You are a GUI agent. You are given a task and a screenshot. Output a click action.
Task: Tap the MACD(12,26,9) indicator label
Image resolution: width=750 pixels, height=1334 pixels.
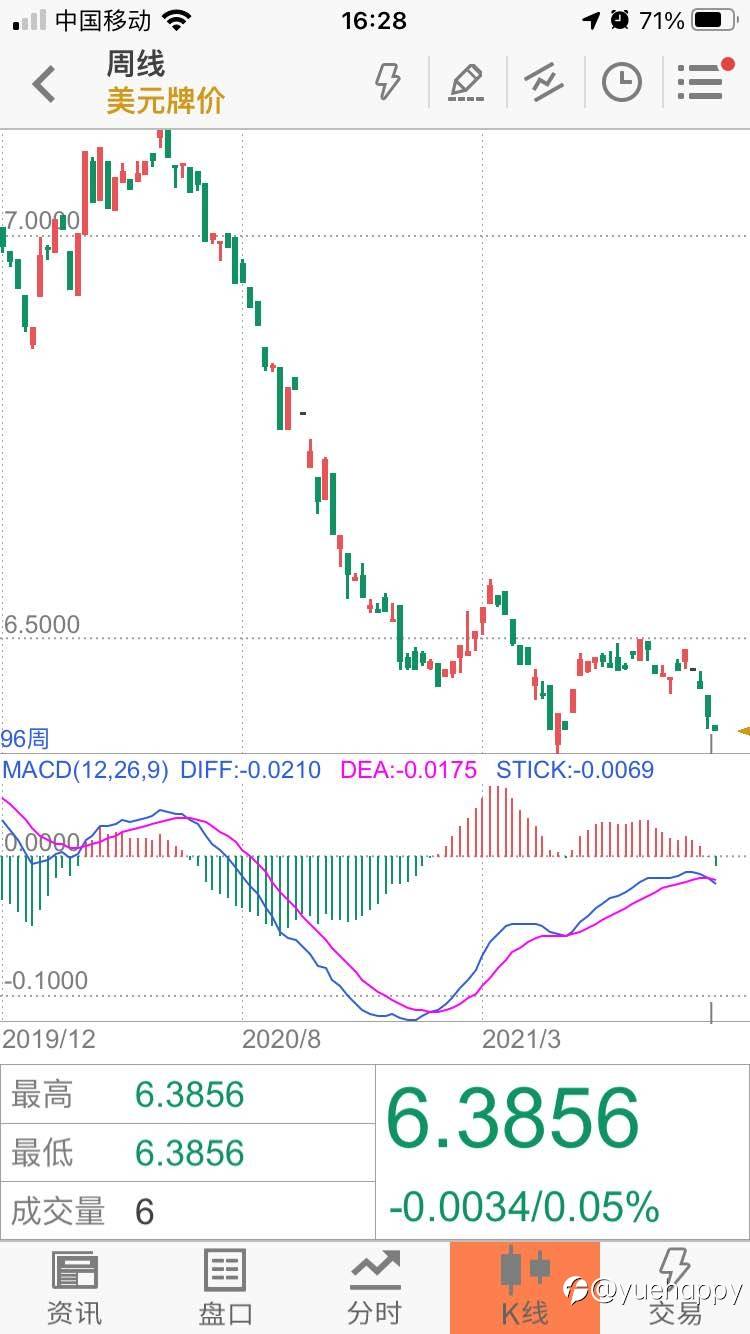(86, 769)
